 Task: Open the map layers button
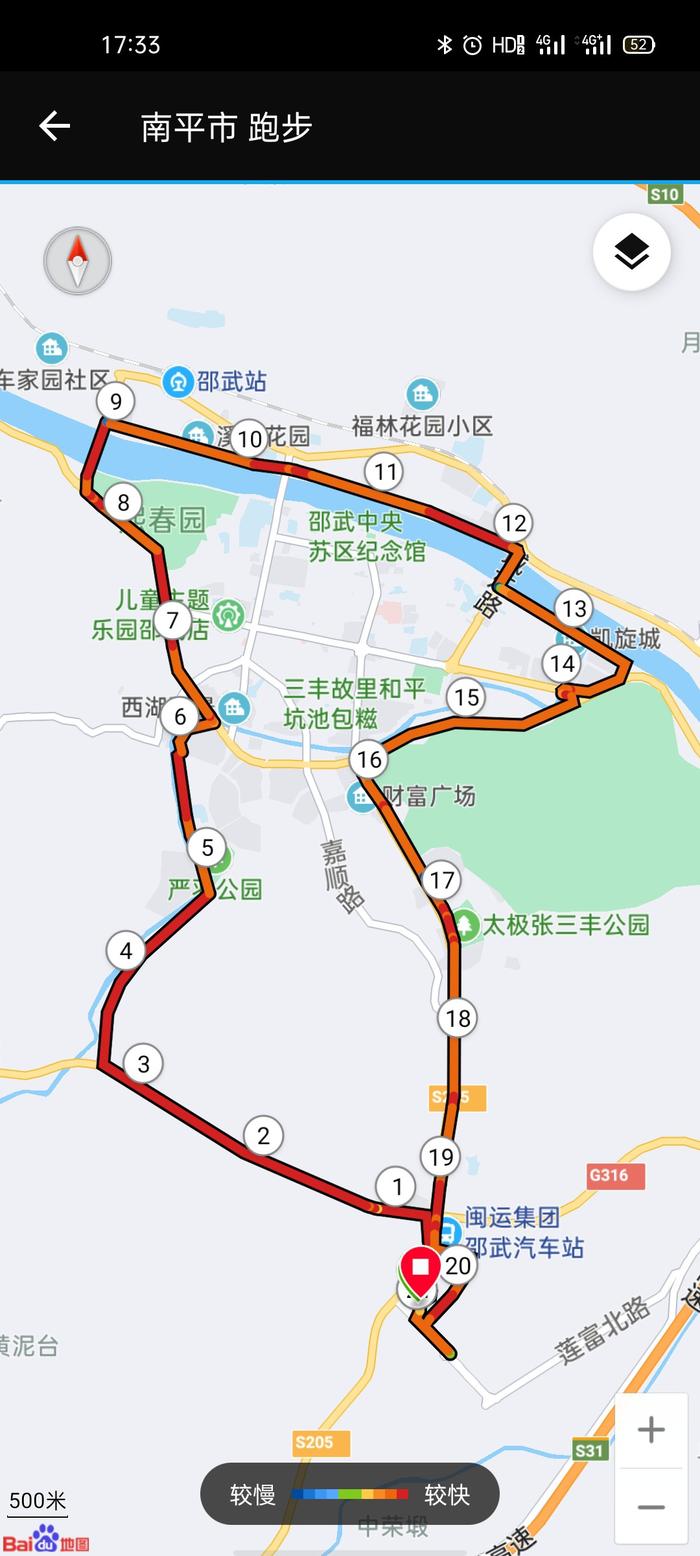631,252
